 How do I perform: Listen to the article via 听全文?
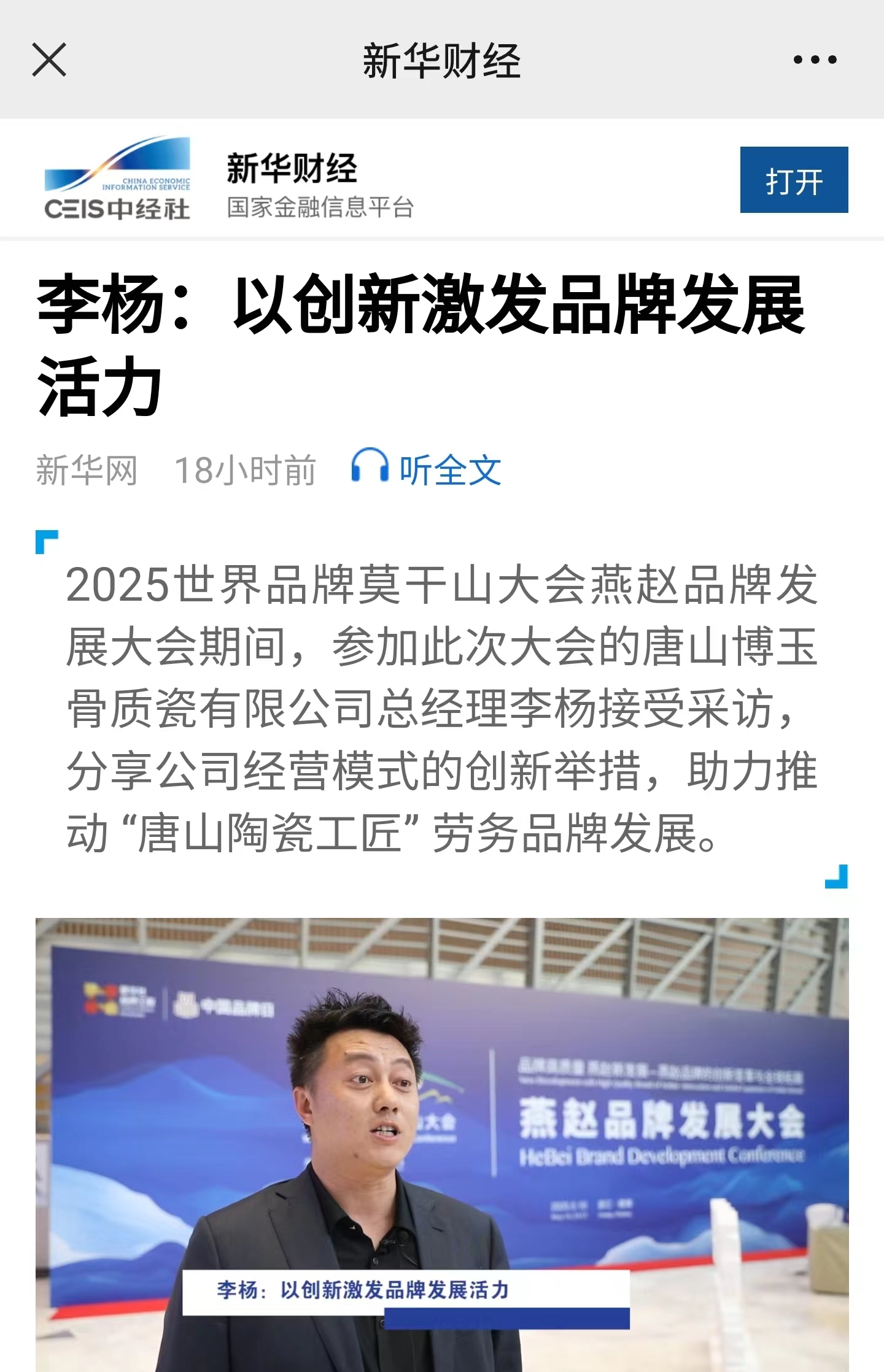[427, 469]
